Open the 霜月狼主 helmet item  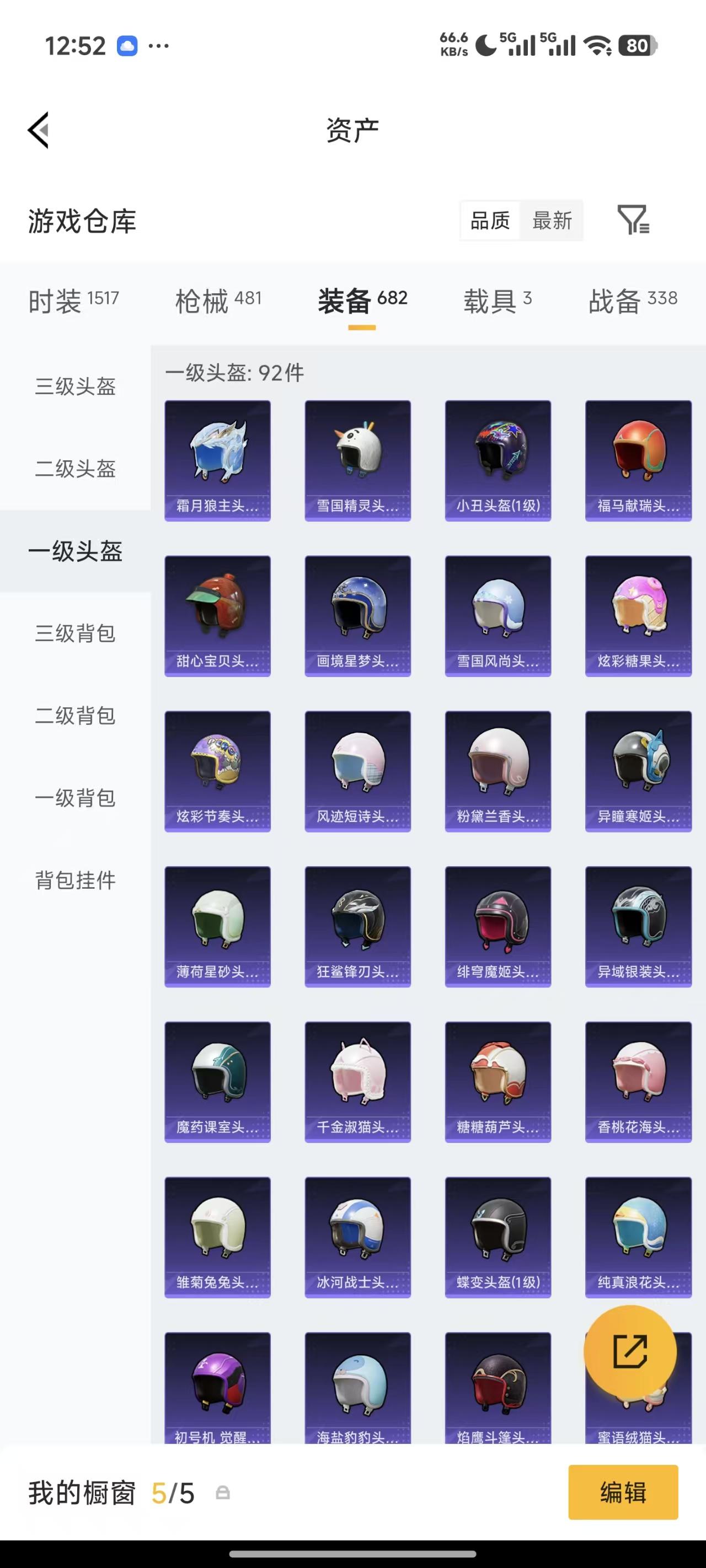tap(217, 460)
